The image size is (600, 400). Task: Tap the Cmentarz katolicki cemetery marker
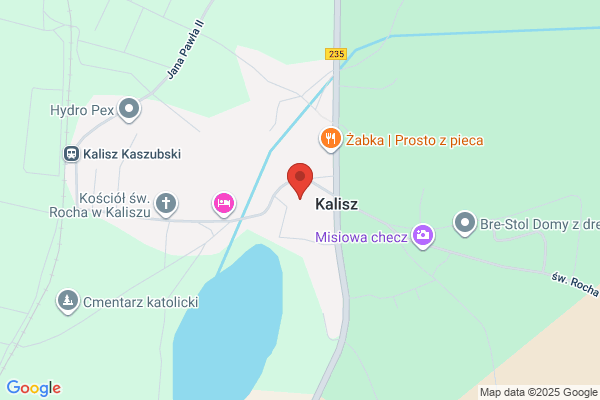68,301
